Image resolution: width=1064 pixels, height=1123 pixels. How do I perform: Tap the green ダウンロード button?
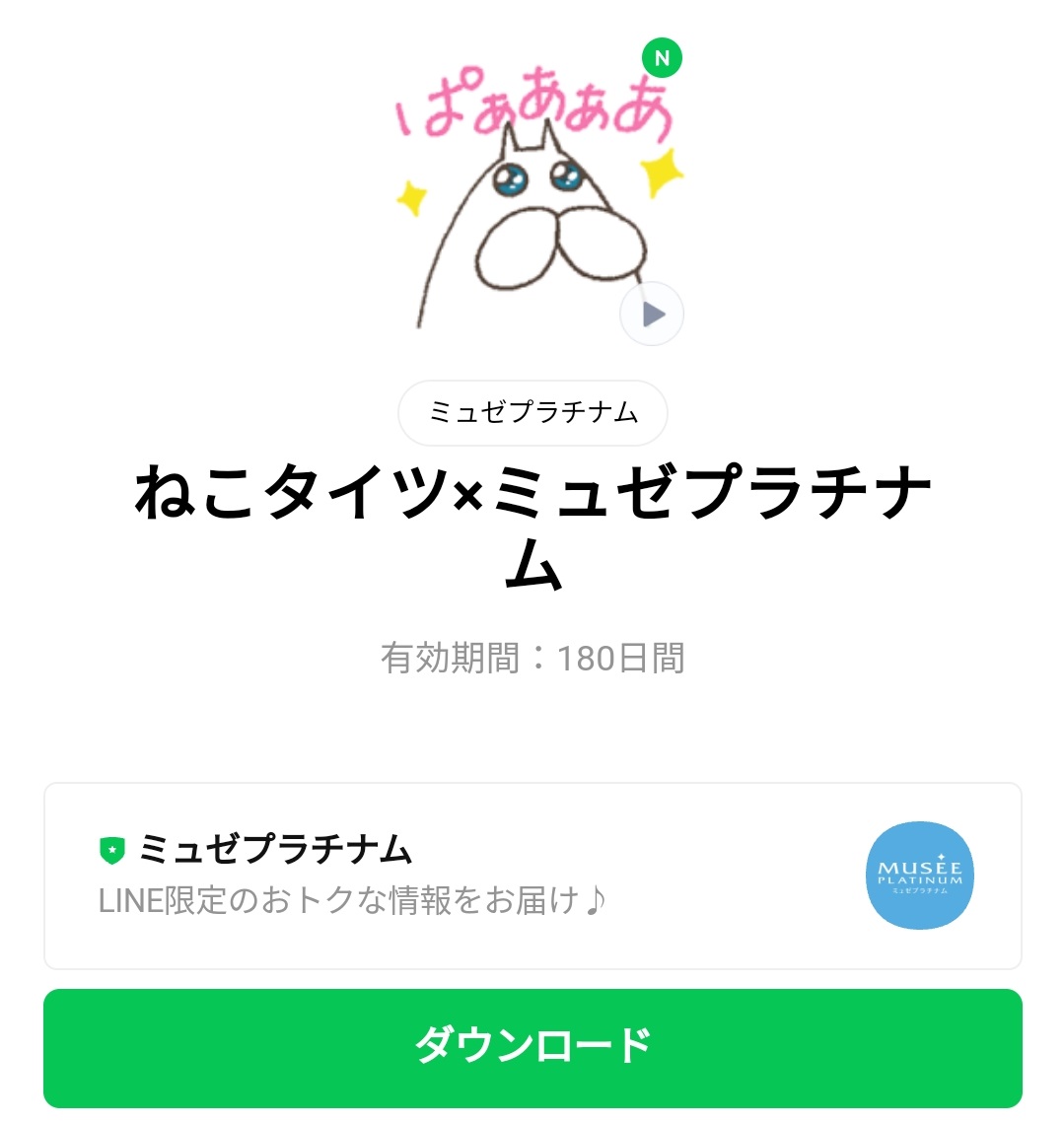coord(532,1047)
